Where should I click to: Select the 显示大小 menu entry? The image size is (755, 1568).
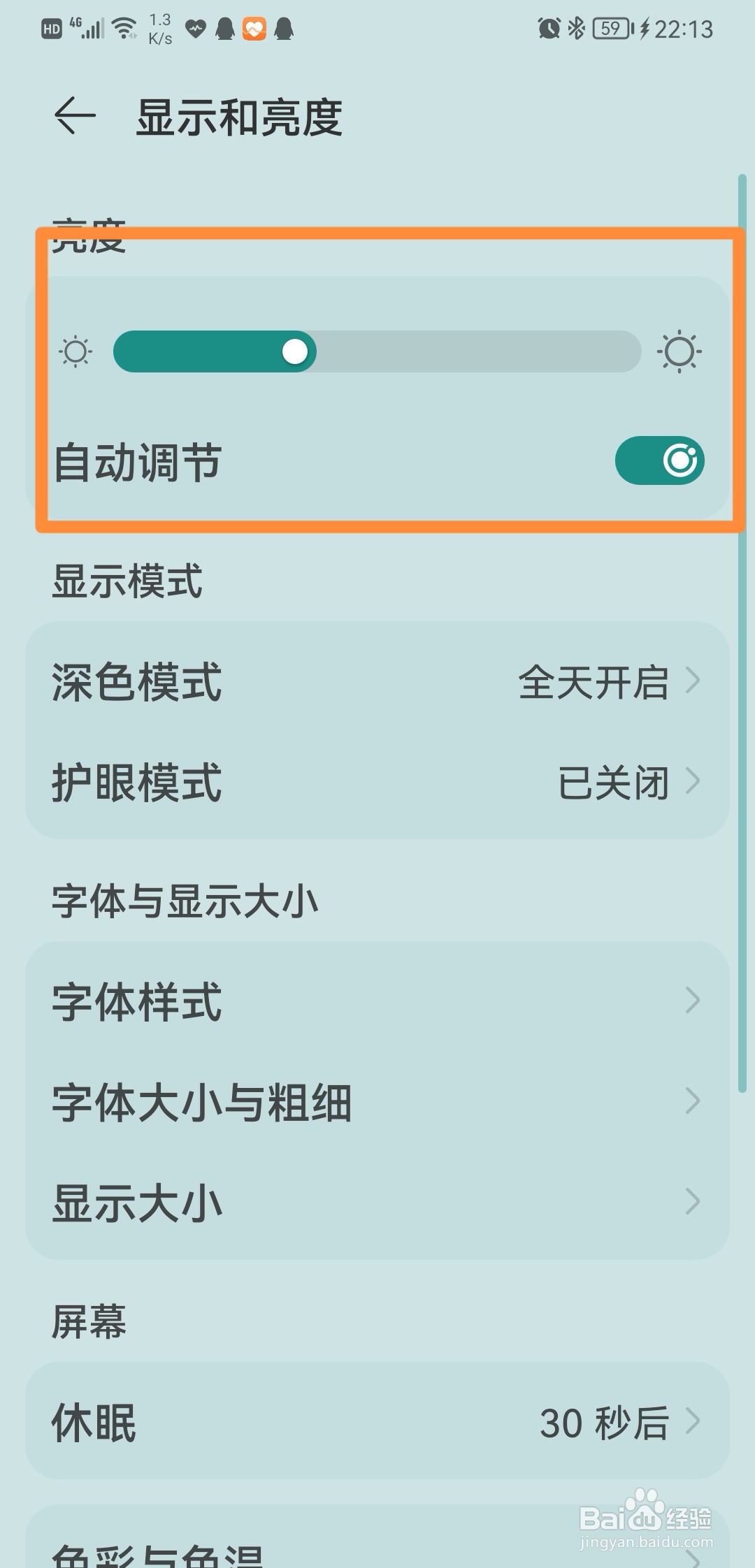(x=377, y=1202)
